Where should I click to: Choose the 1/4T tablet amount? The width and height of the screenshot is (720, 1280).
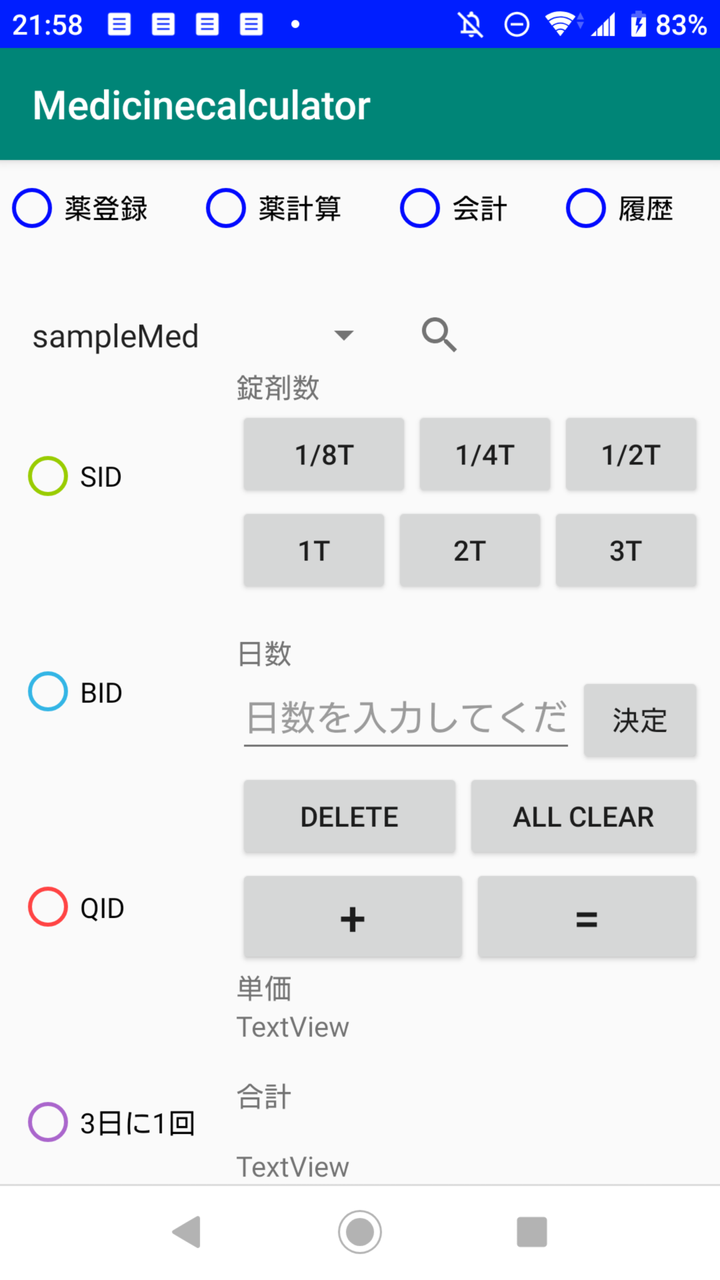485,455
